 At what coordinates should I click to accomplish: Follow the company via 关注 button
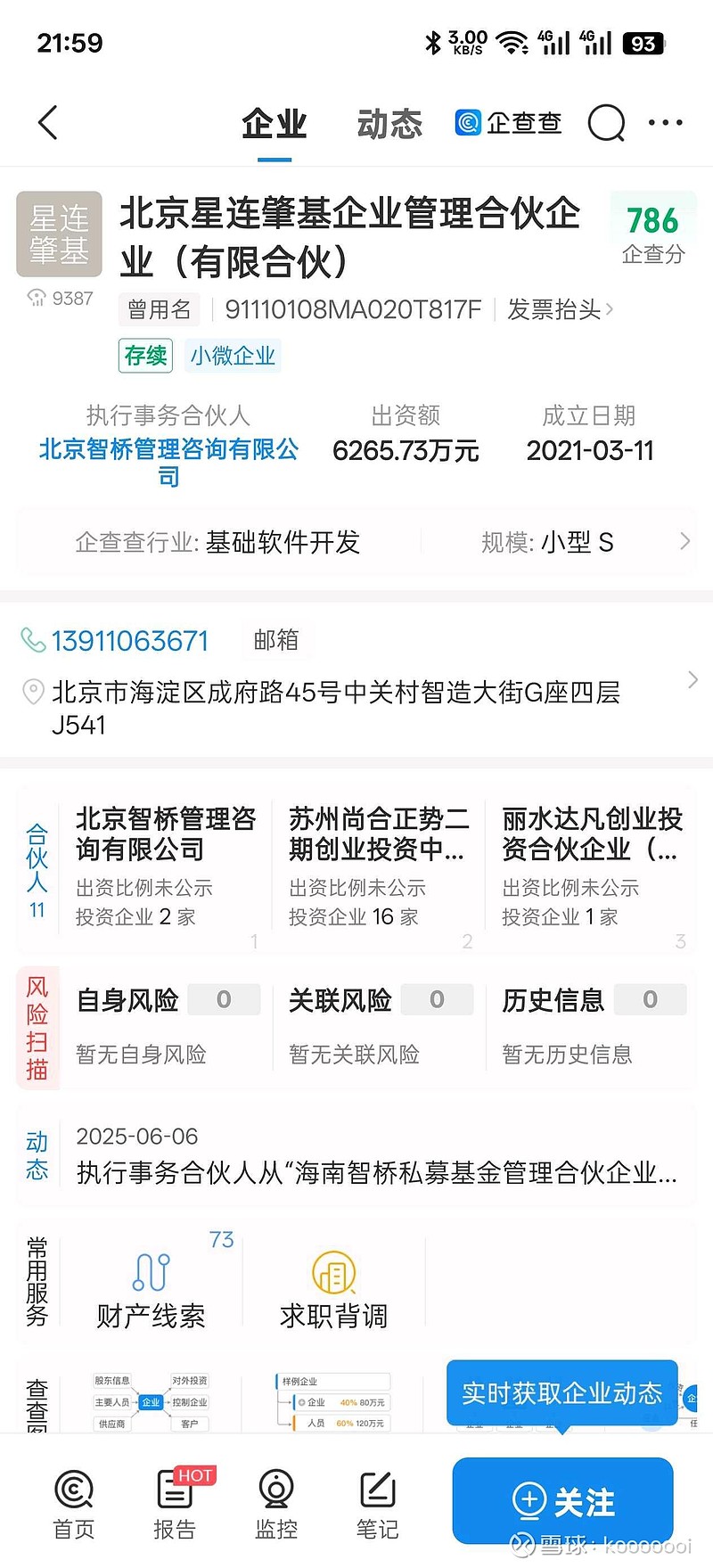click(x=563, y=1501)
